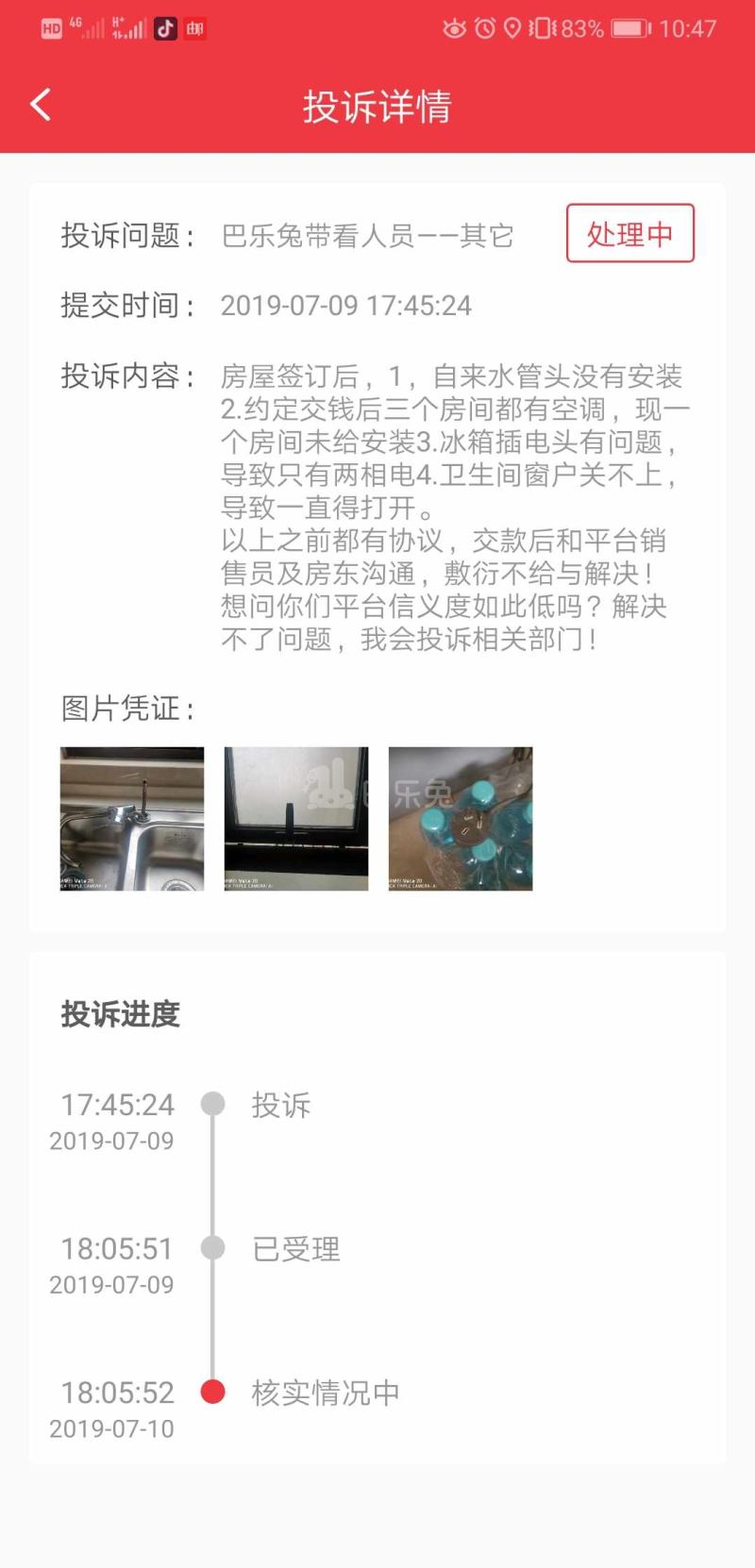Go back from complaint details
Image resolution: width=755 pixels, height=1568 pixels.
41,105
